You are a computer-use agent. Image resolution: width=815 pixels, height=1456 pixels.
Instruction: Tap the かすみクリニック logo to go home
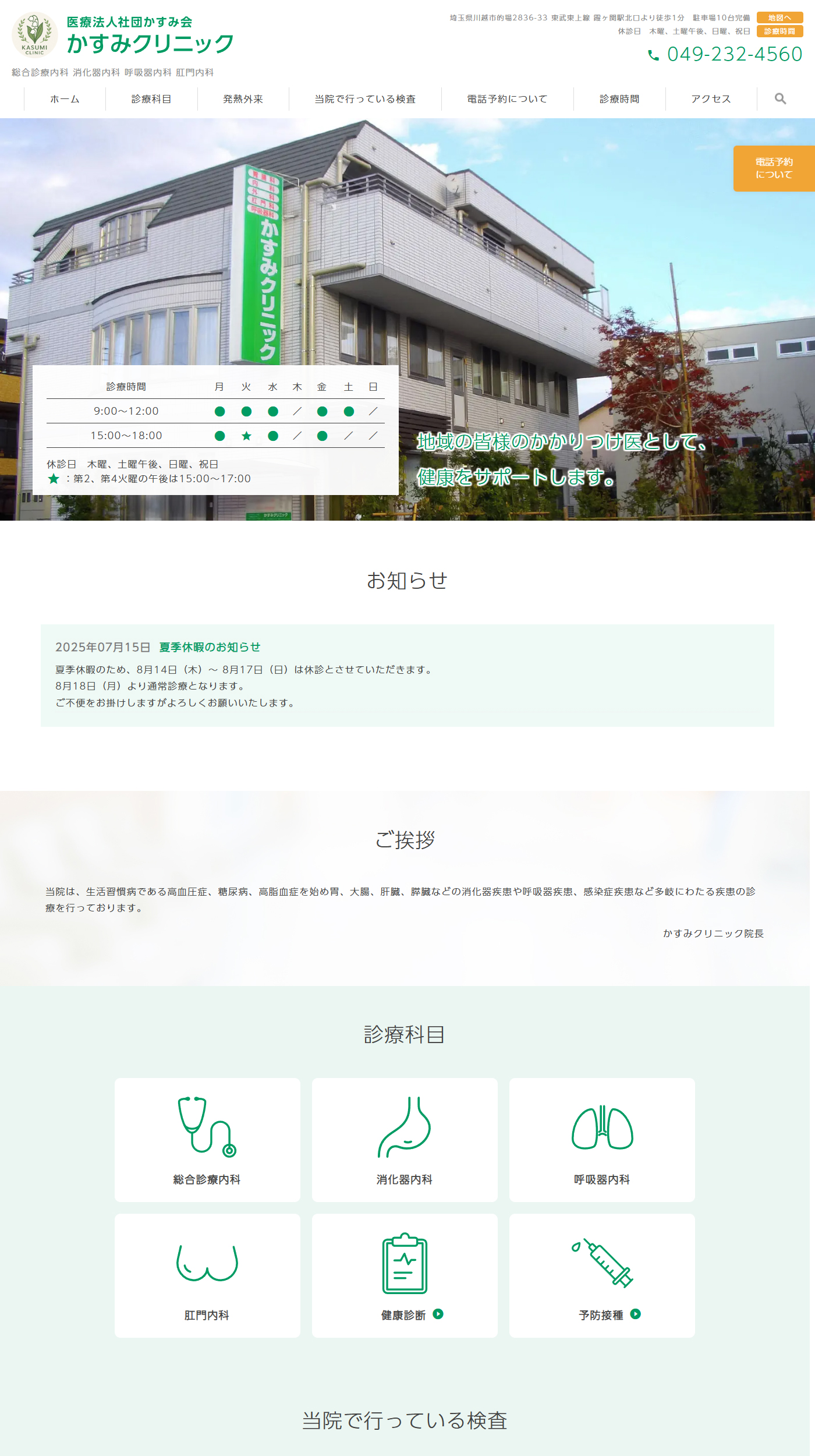122,36
